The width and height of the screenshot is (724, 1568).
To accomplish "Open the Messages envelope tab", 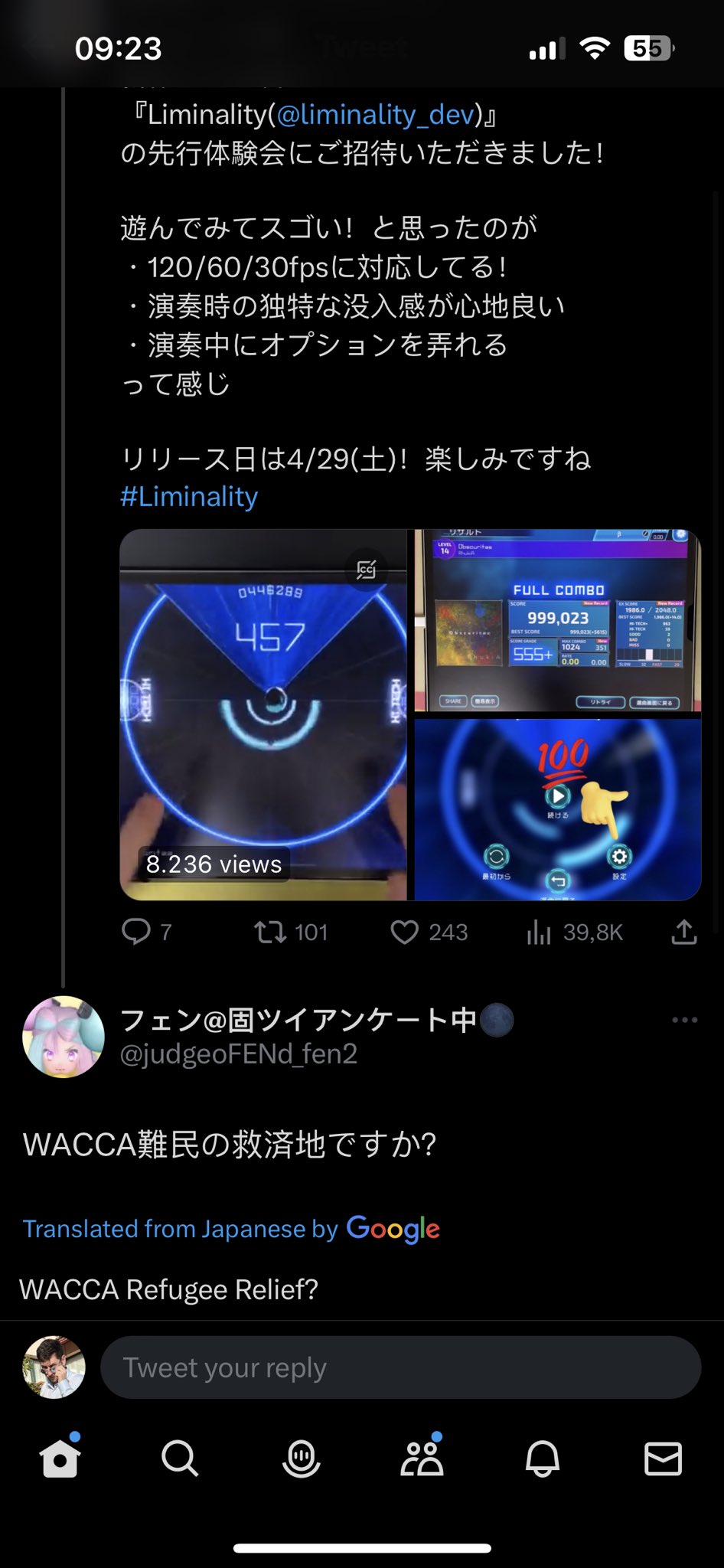I will [663, 1459].
